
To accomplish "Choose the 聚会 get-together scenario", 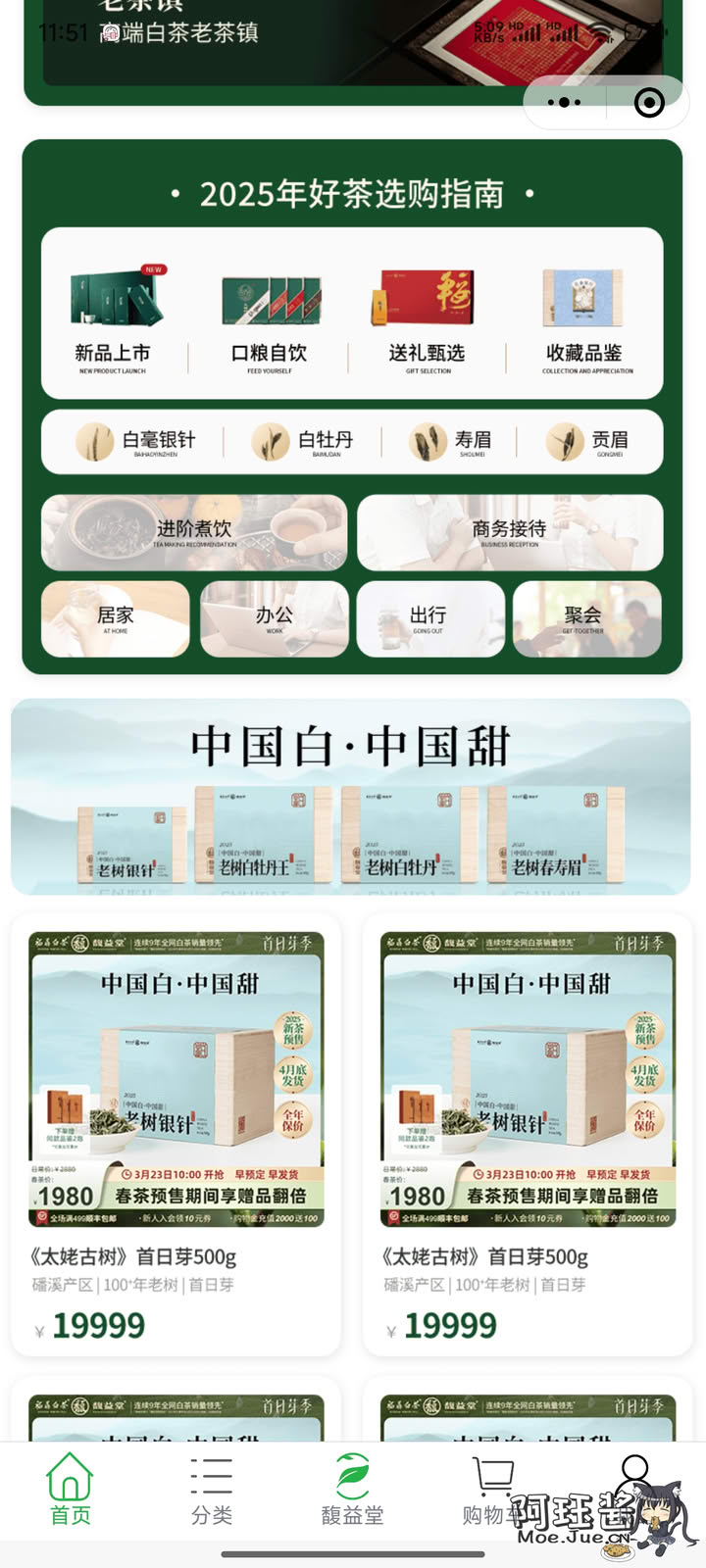I will (585, 618).
